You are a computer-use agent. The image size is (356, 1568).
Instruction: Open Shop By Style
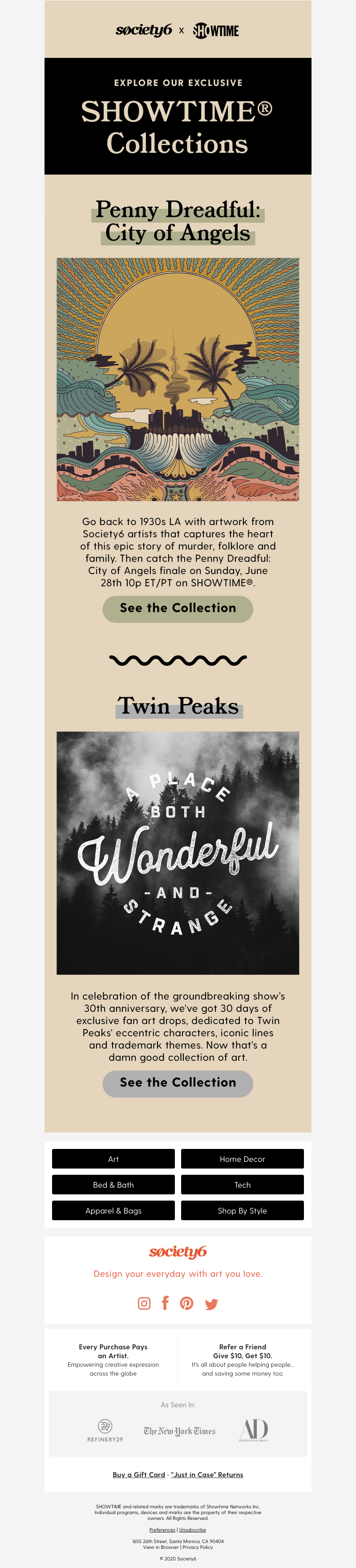click(x=242, y=1211)
